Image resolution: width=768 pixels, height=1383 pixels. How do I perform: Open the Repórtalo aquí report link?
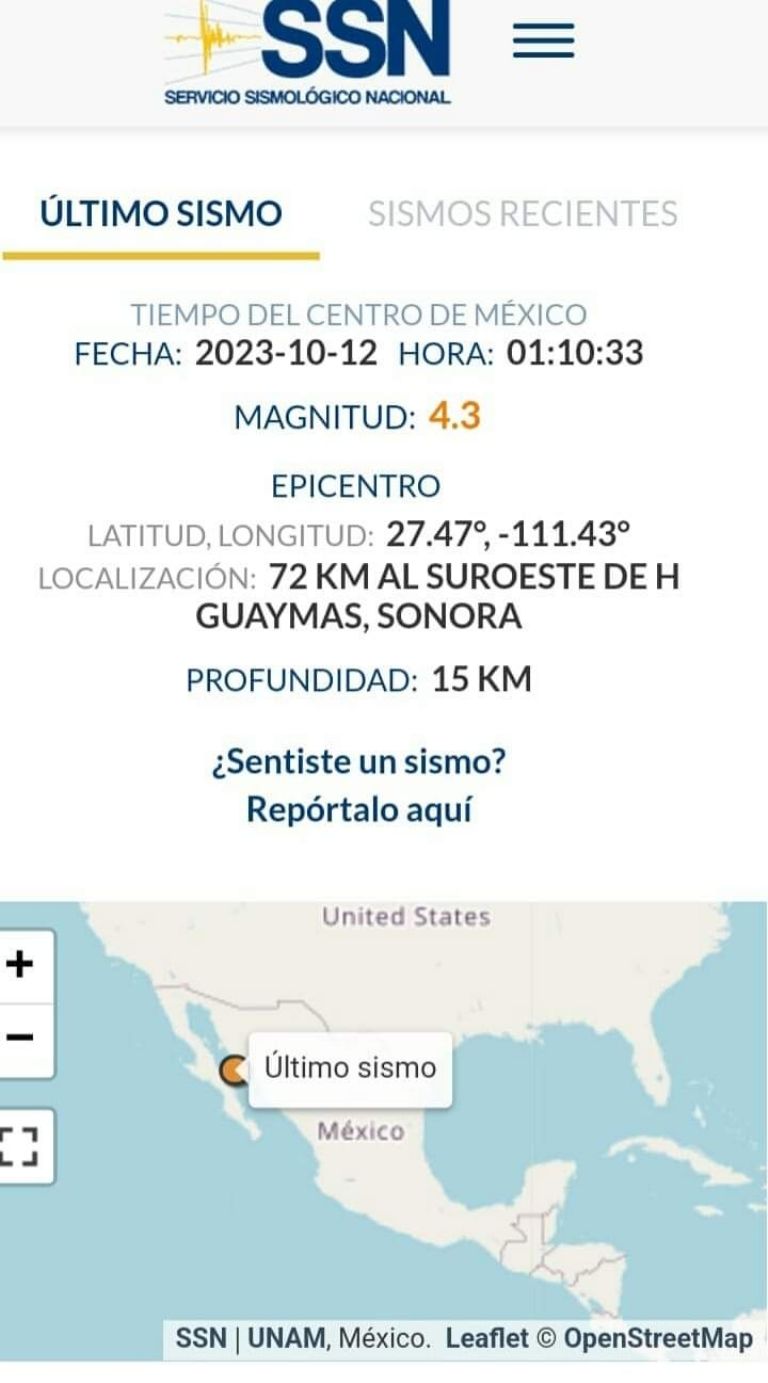pos(361,810)
